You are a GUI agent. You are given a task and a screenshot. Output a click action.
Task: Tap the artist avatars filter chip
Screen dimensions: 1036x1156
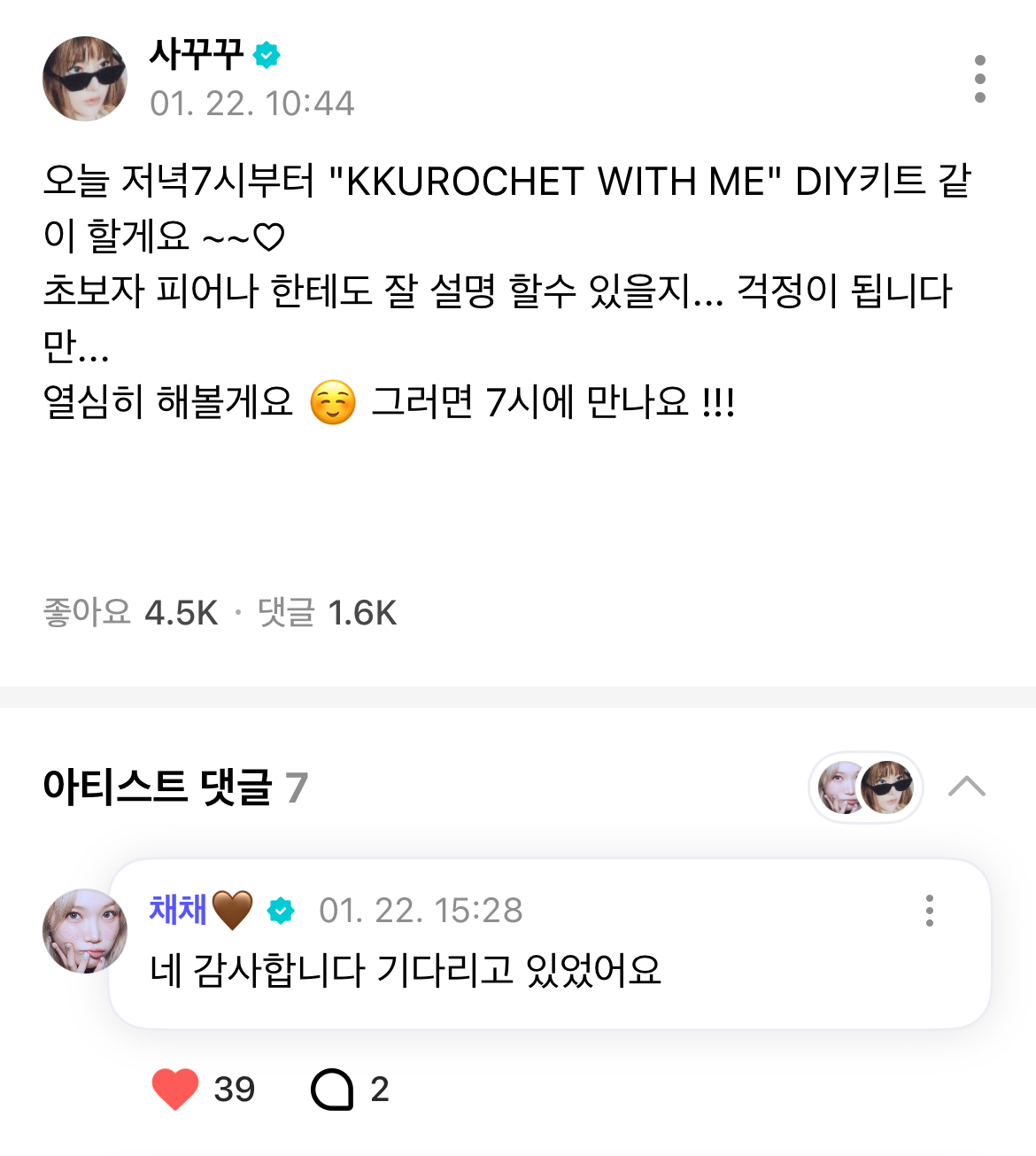(x=866, y=787)
